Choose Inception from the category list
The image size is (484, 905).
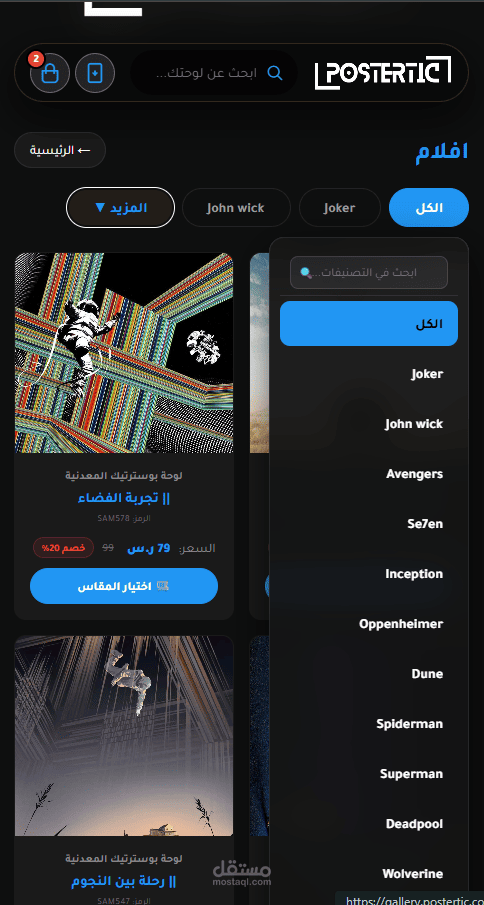point(369,574)
